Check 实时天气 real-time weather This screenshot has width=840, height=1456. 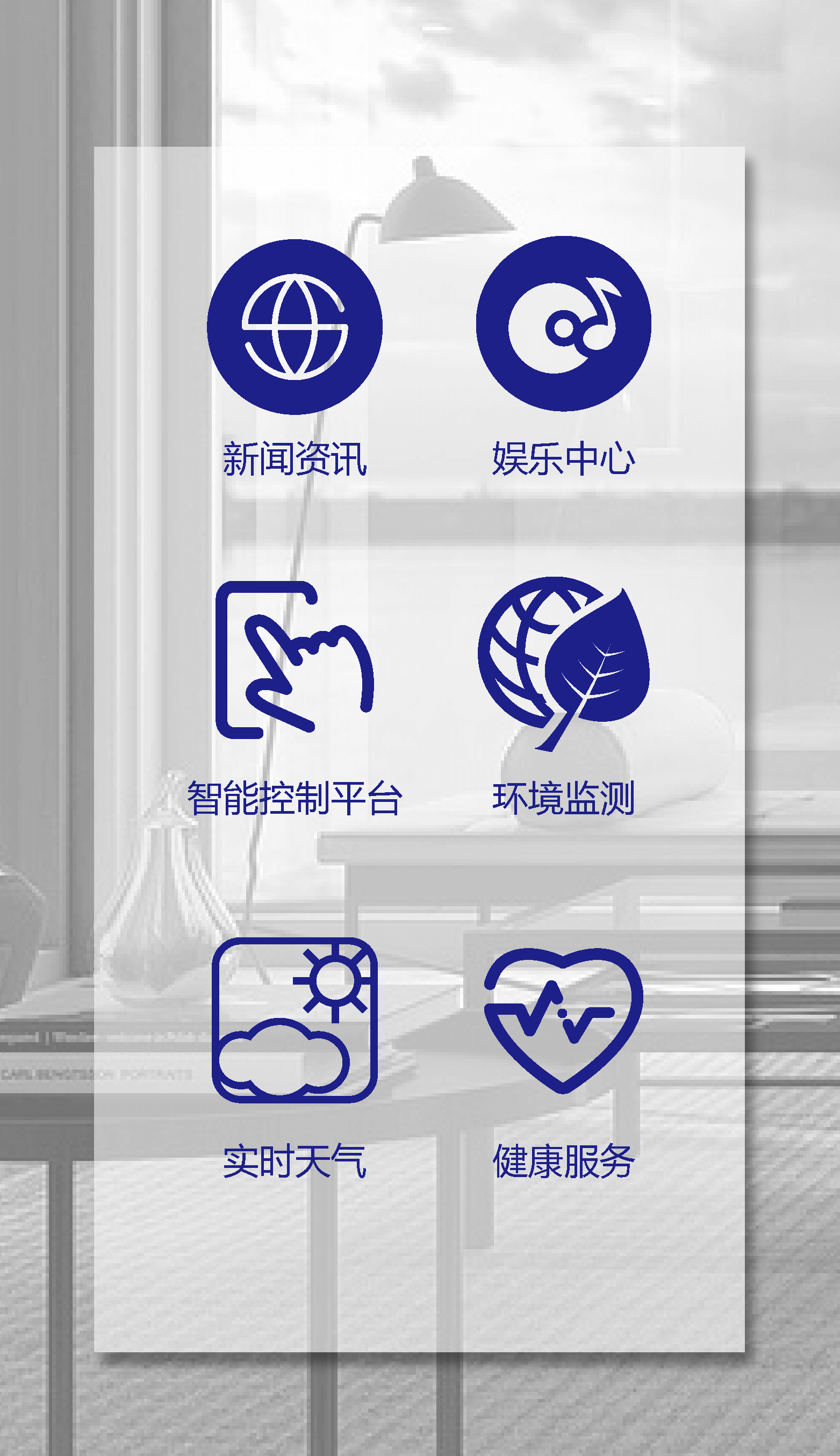(x=294, y=1021)
